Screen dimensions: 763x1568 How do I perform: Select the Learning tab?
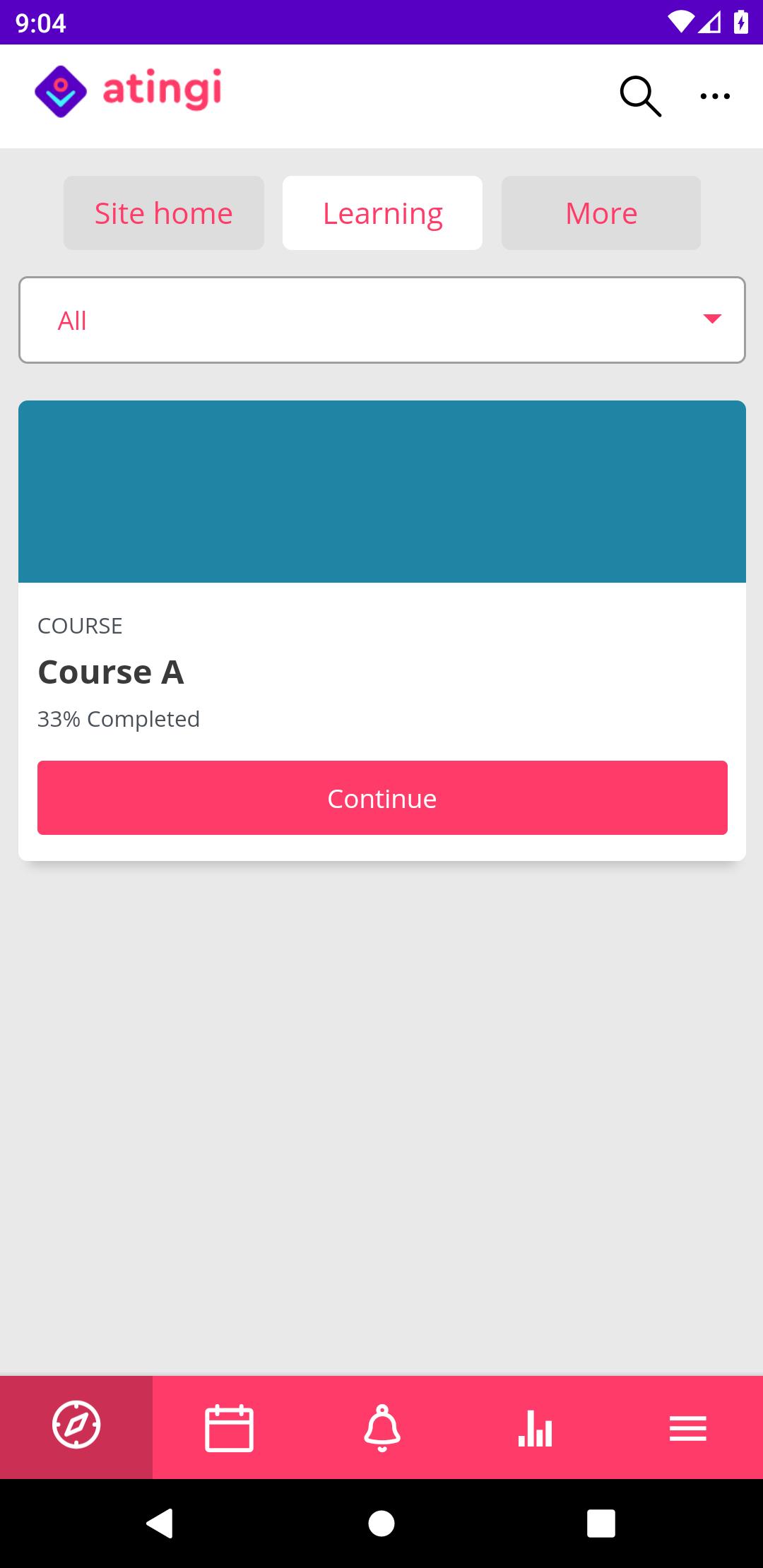[x=382, y=213]
